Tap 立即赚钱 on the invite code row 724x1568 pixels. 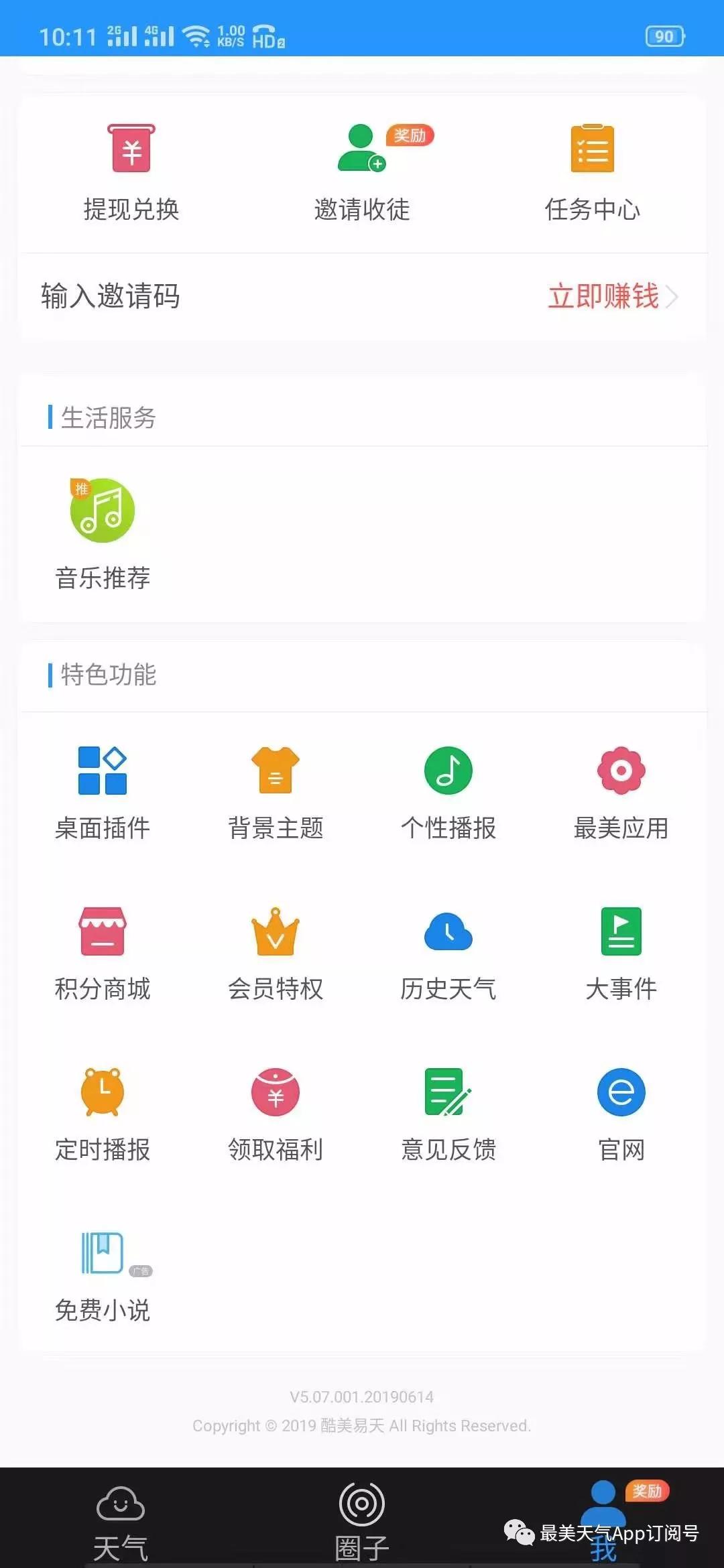[x=613, y=296]
